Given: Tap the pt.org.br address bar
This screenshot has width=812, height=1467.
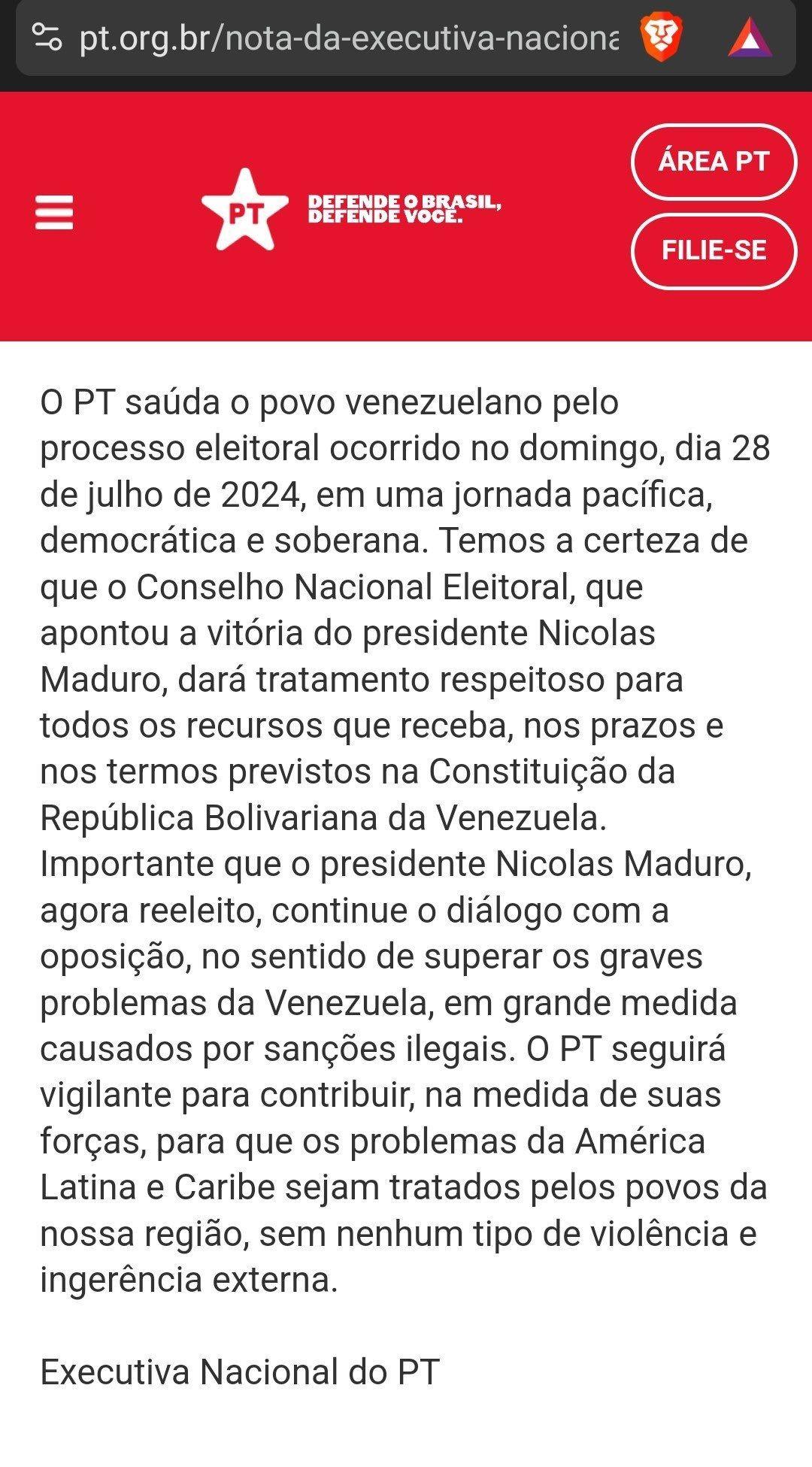Looking at the screenshot, I should (348, 37).
